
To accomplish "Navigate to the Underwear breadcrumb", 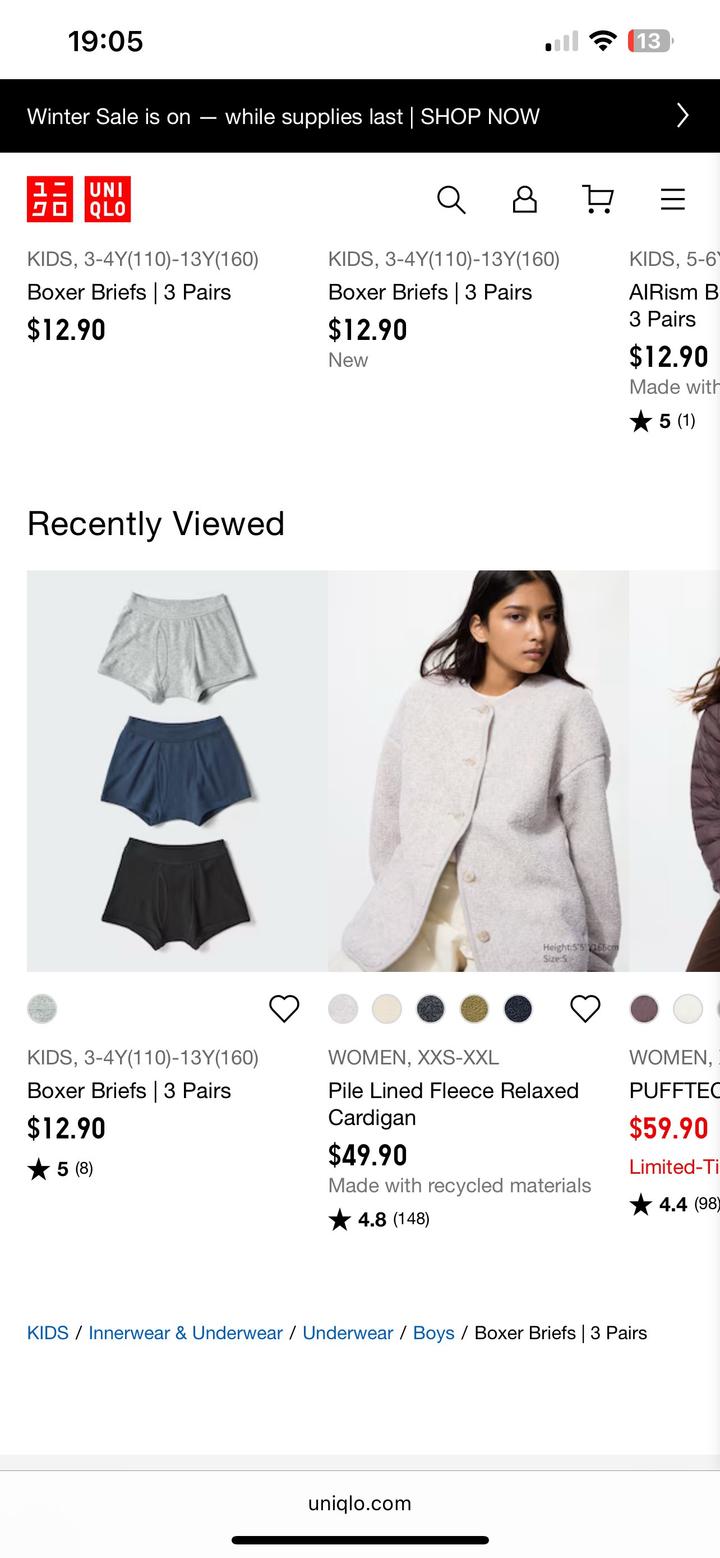I will click(347, 1333).
